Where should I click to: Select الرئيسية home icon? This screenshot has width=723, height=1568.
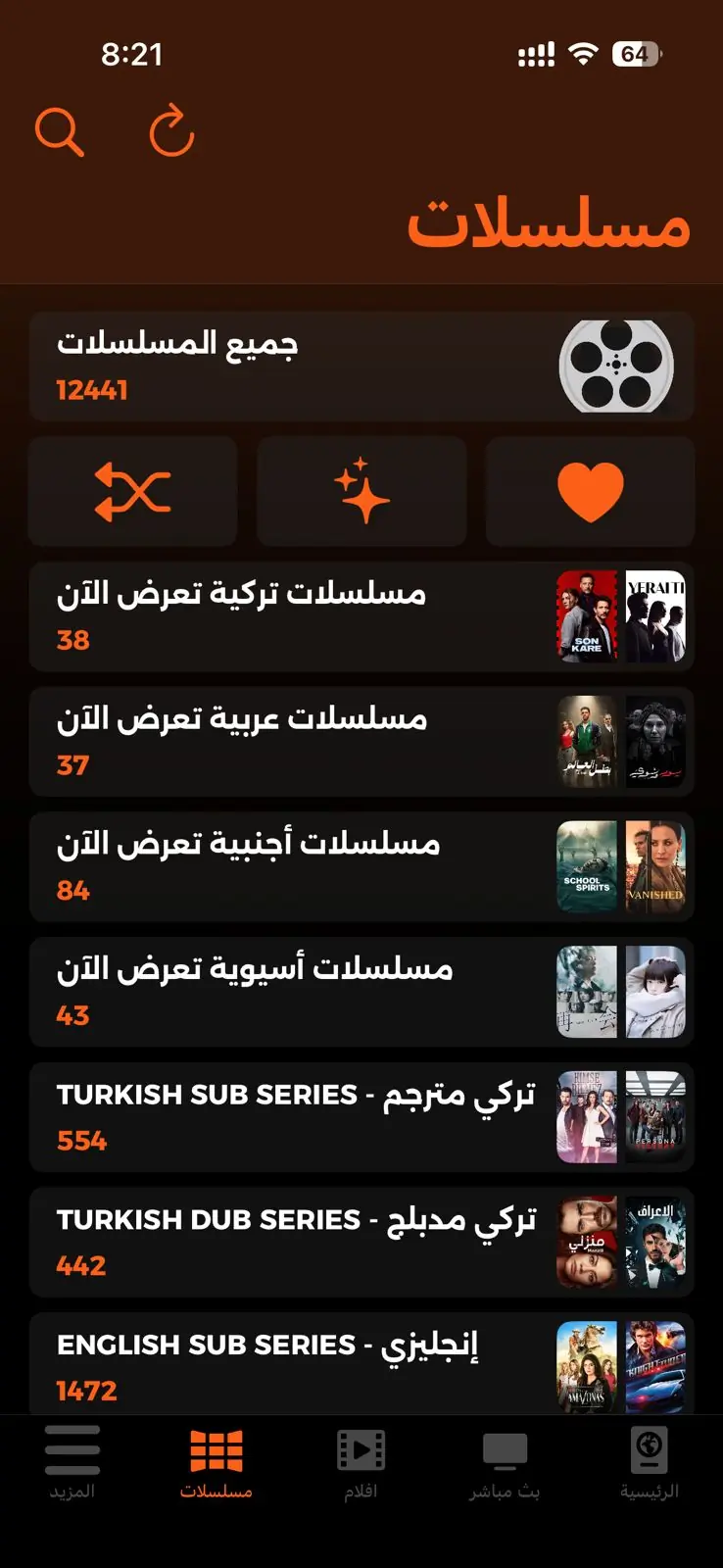[649, 1450]
